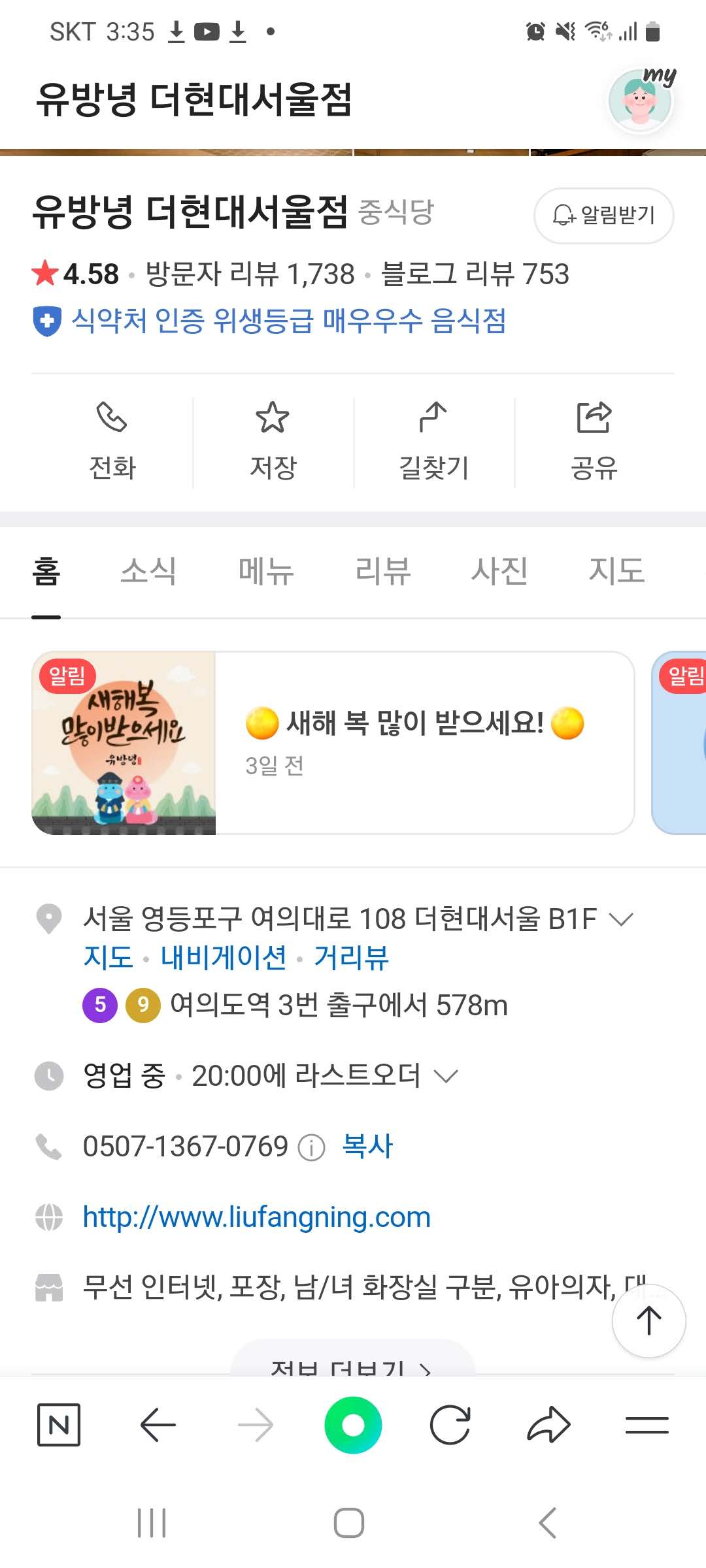Share this place via 공유

(594, 441)
